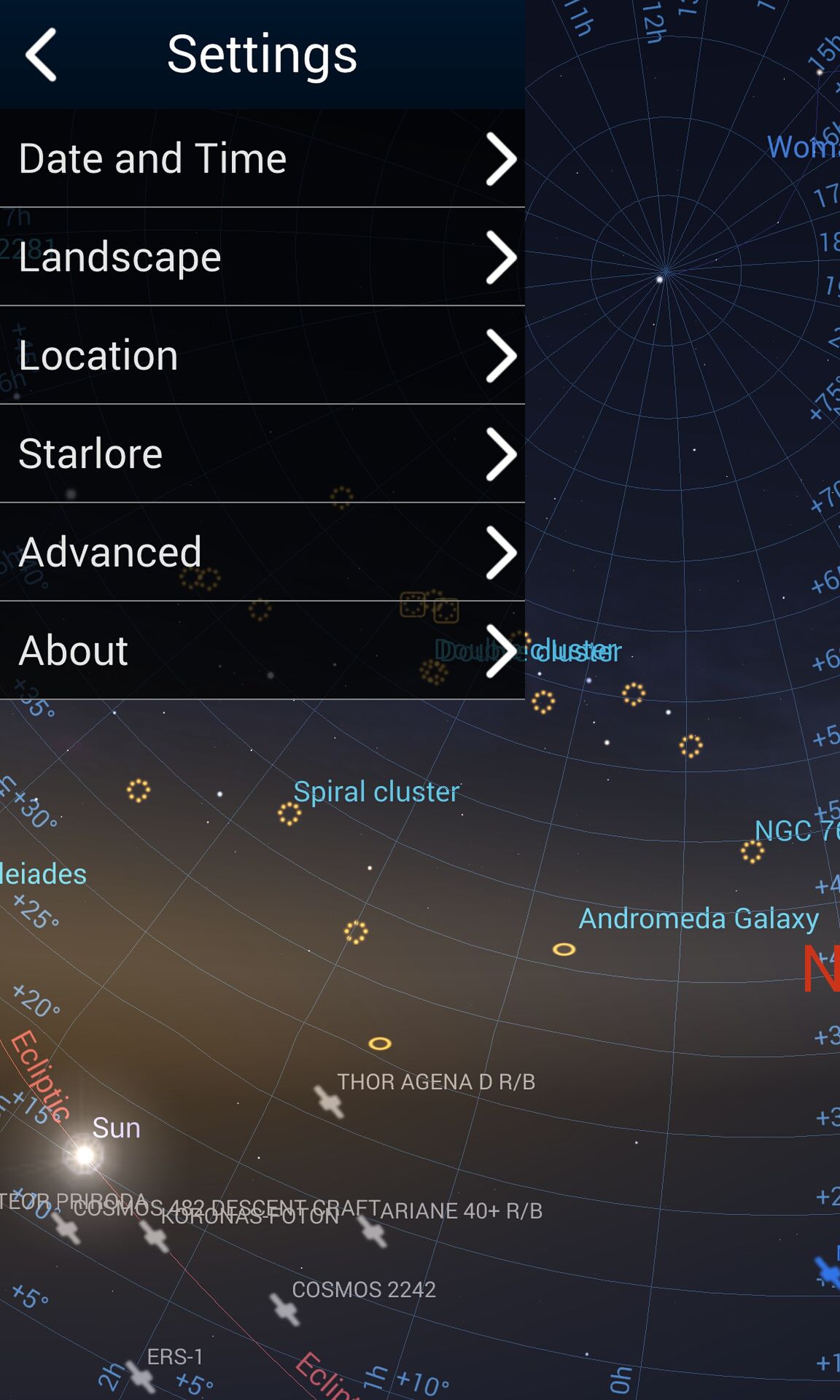Open the Landscape settings row
The image size is (840, 1400).
click(262, 257)
